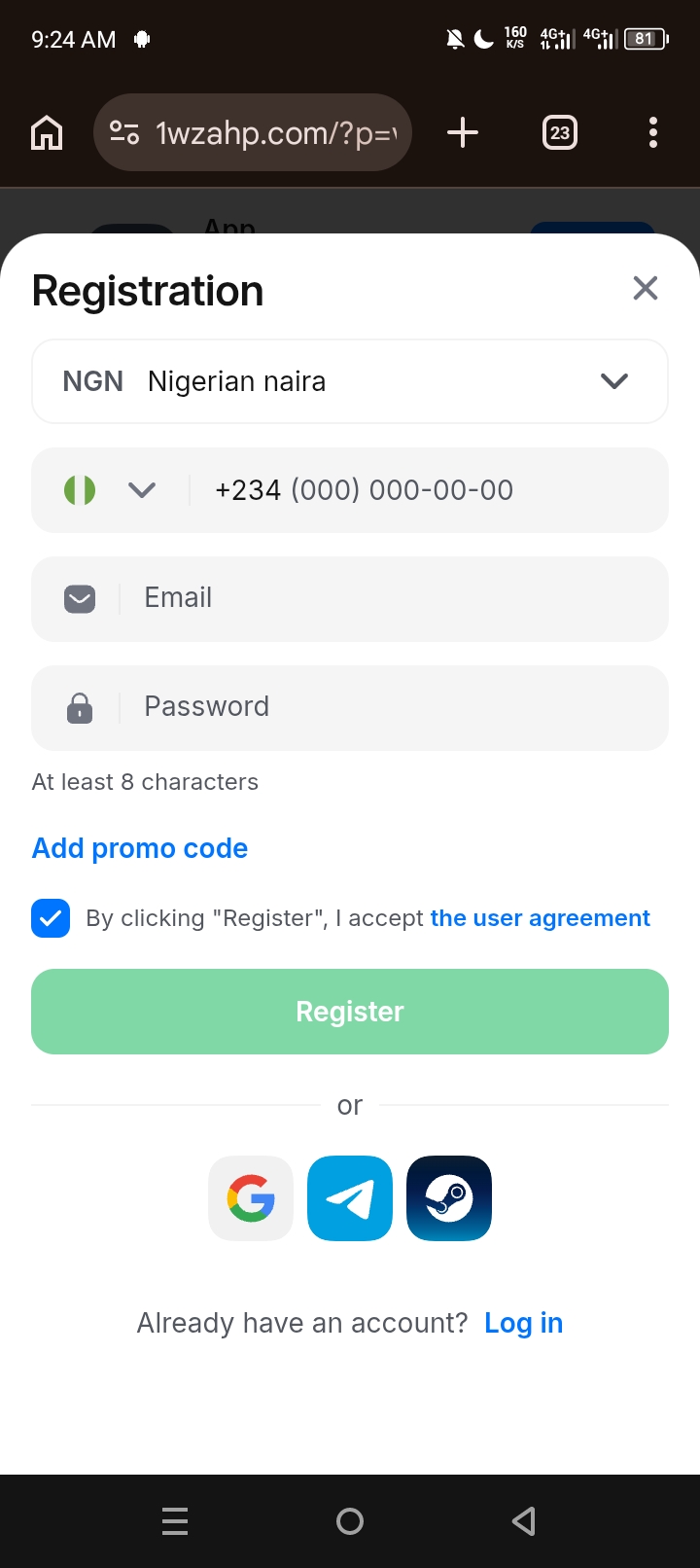Open the NGN Nigerian naira currency dropdown
Screen dimensions: 700x1568
pyautogui.click(x=350, y=381)
